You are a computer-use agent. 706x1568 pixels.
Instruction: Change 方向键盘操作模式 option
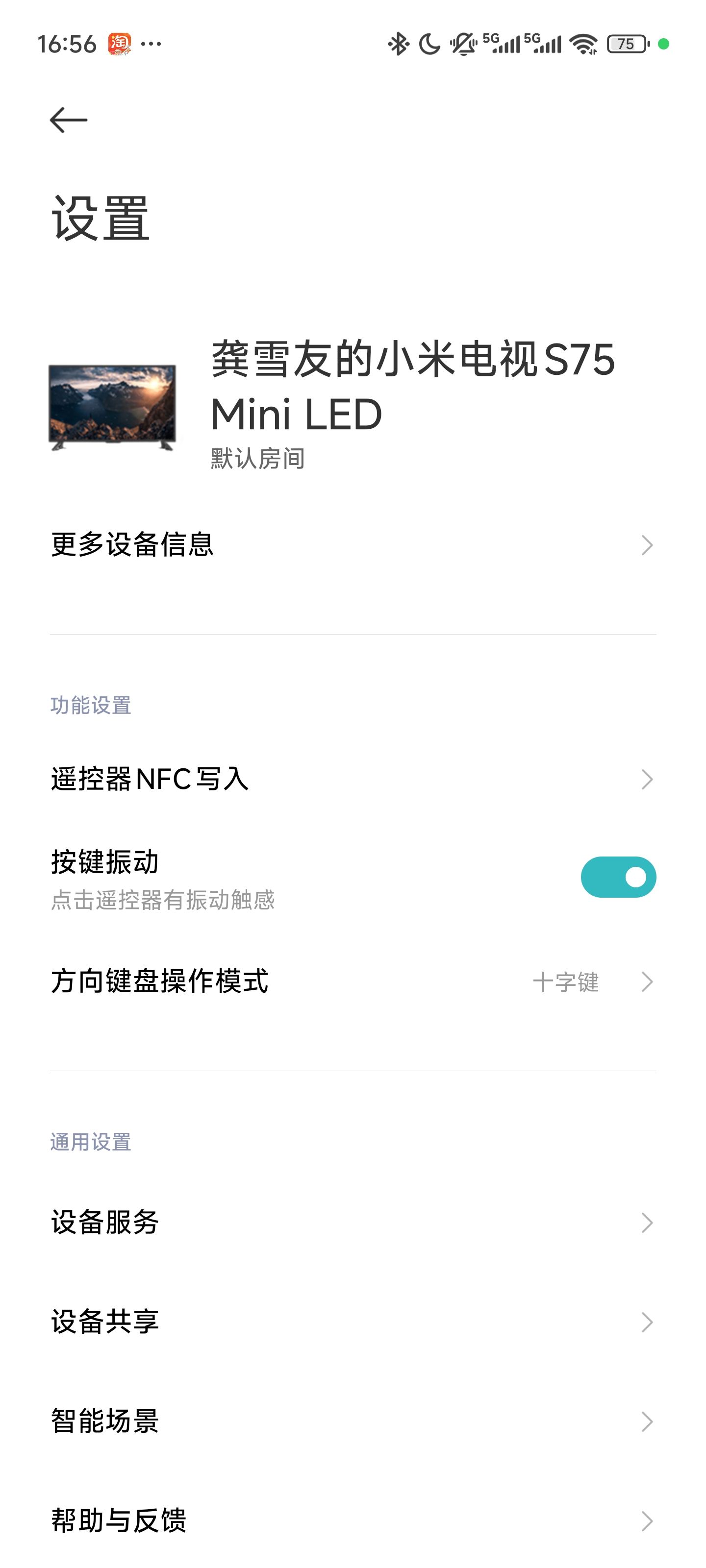tap(353, 982)
